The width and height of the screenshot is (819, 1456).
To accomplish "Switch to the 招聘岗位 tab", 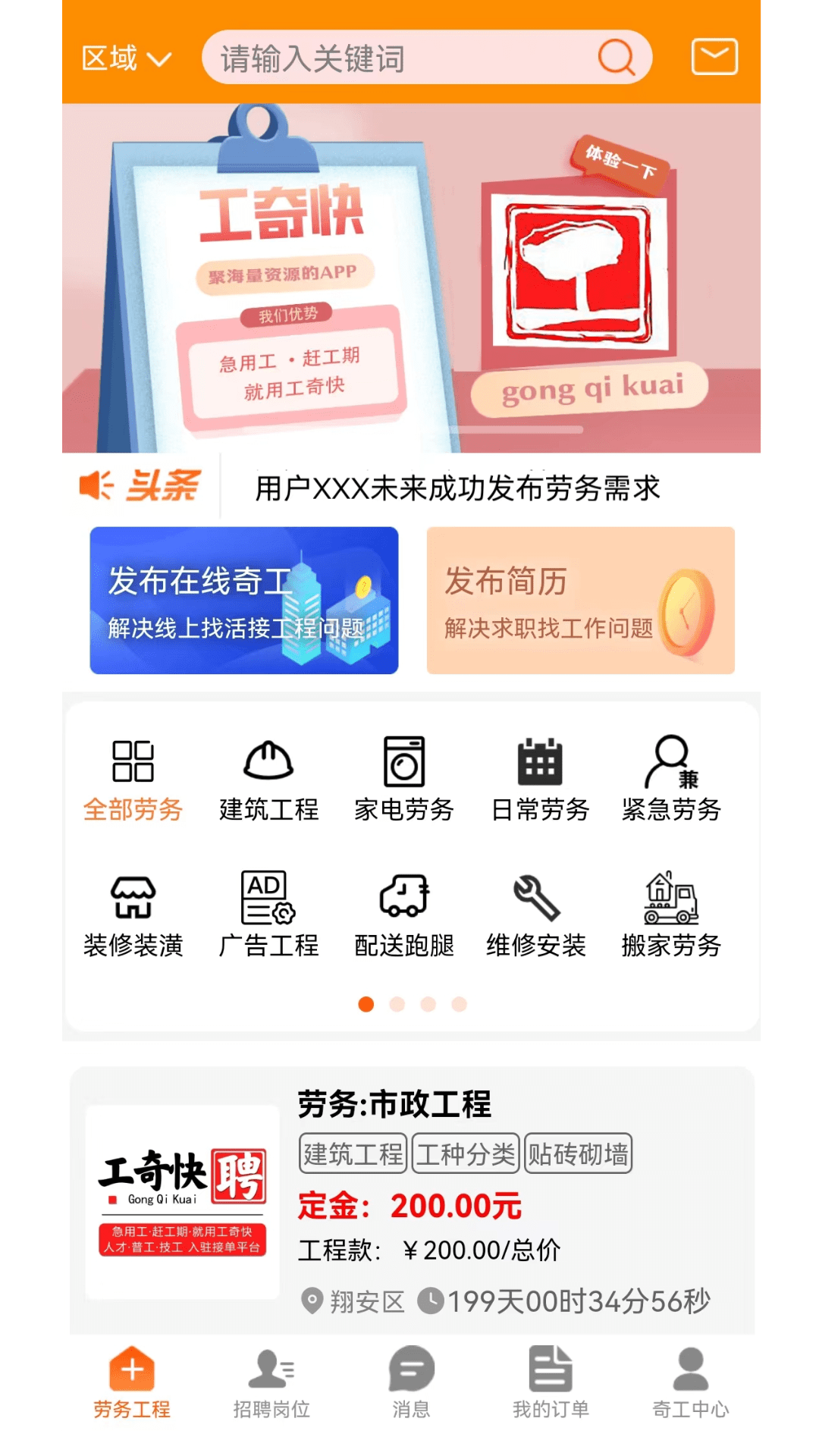I will [271, 1382].
